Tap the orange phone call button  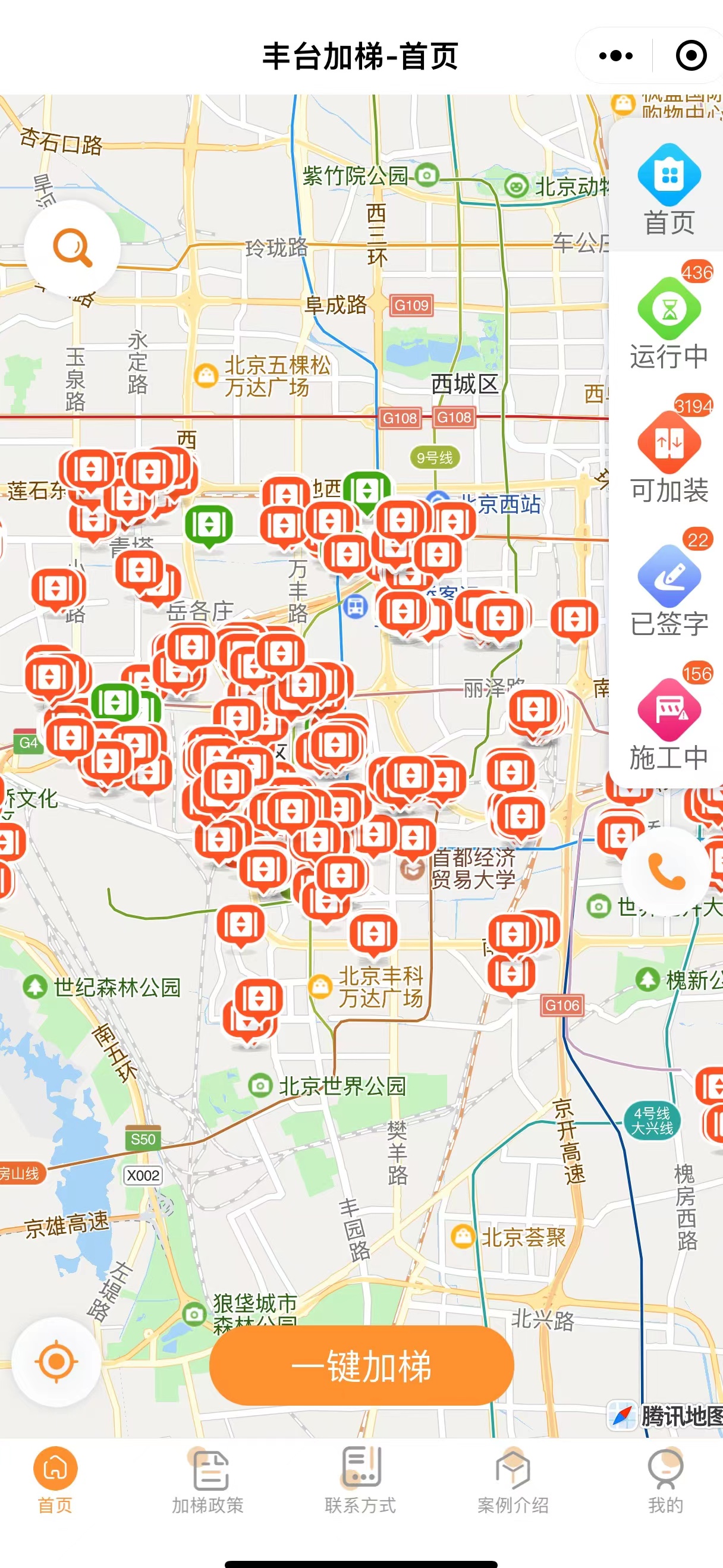[x=667, y=871]
